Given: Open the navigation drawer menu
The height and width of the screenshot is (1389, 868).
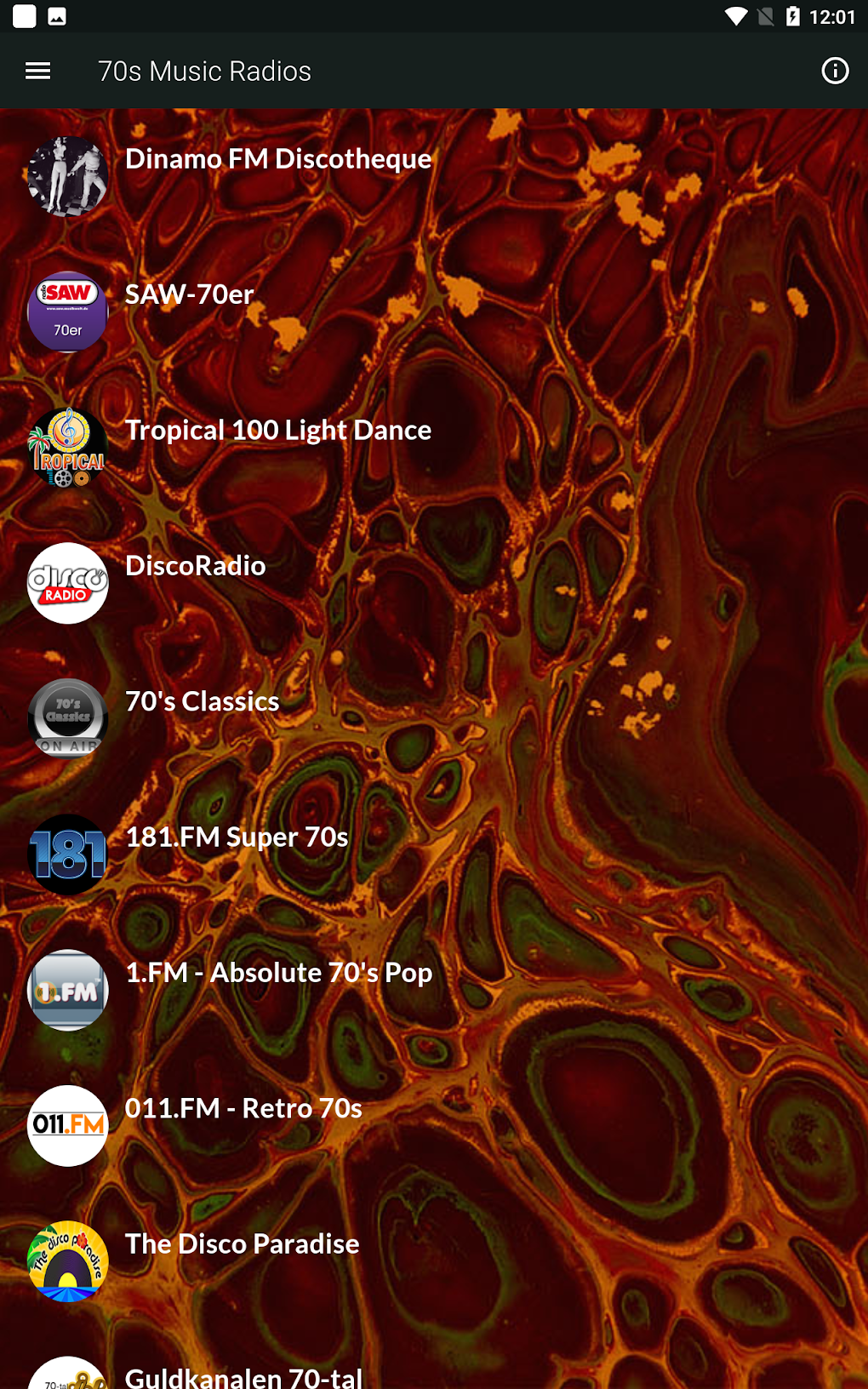Looking at the screenshot, I should pyautogui.click(x=37, y=71).
